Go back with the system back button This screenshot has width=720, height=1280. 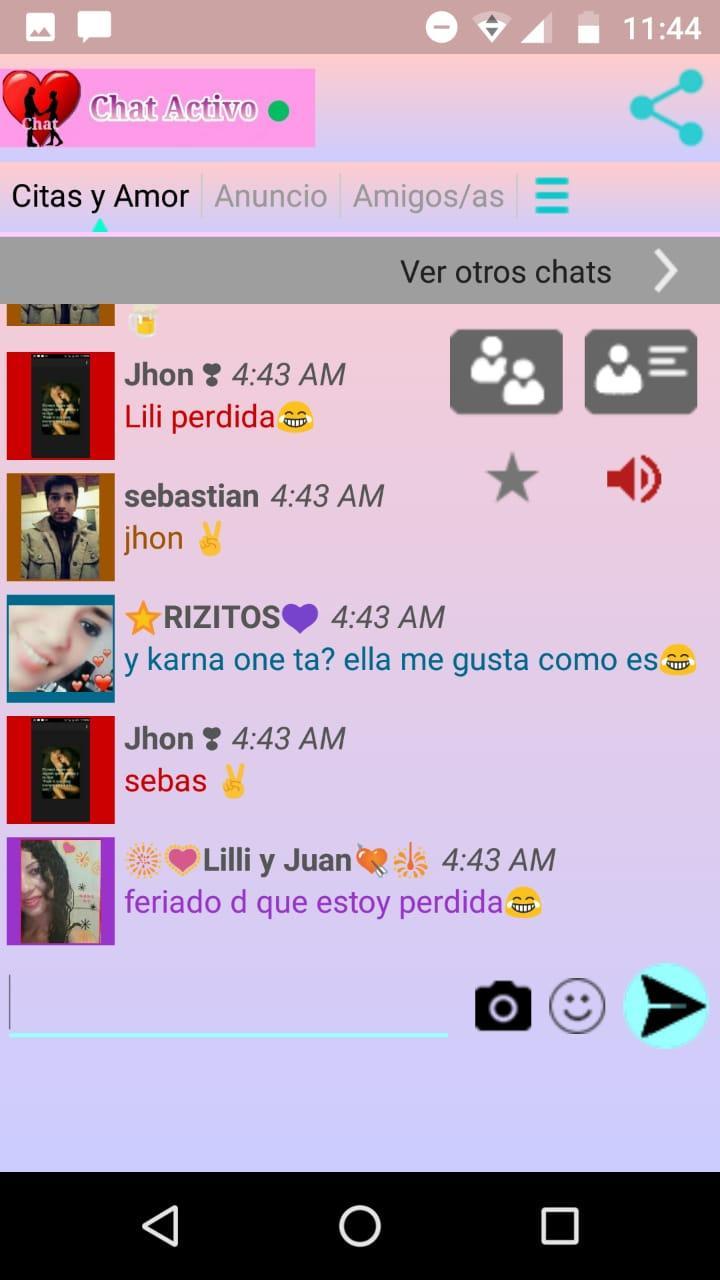pos(160,1225)
